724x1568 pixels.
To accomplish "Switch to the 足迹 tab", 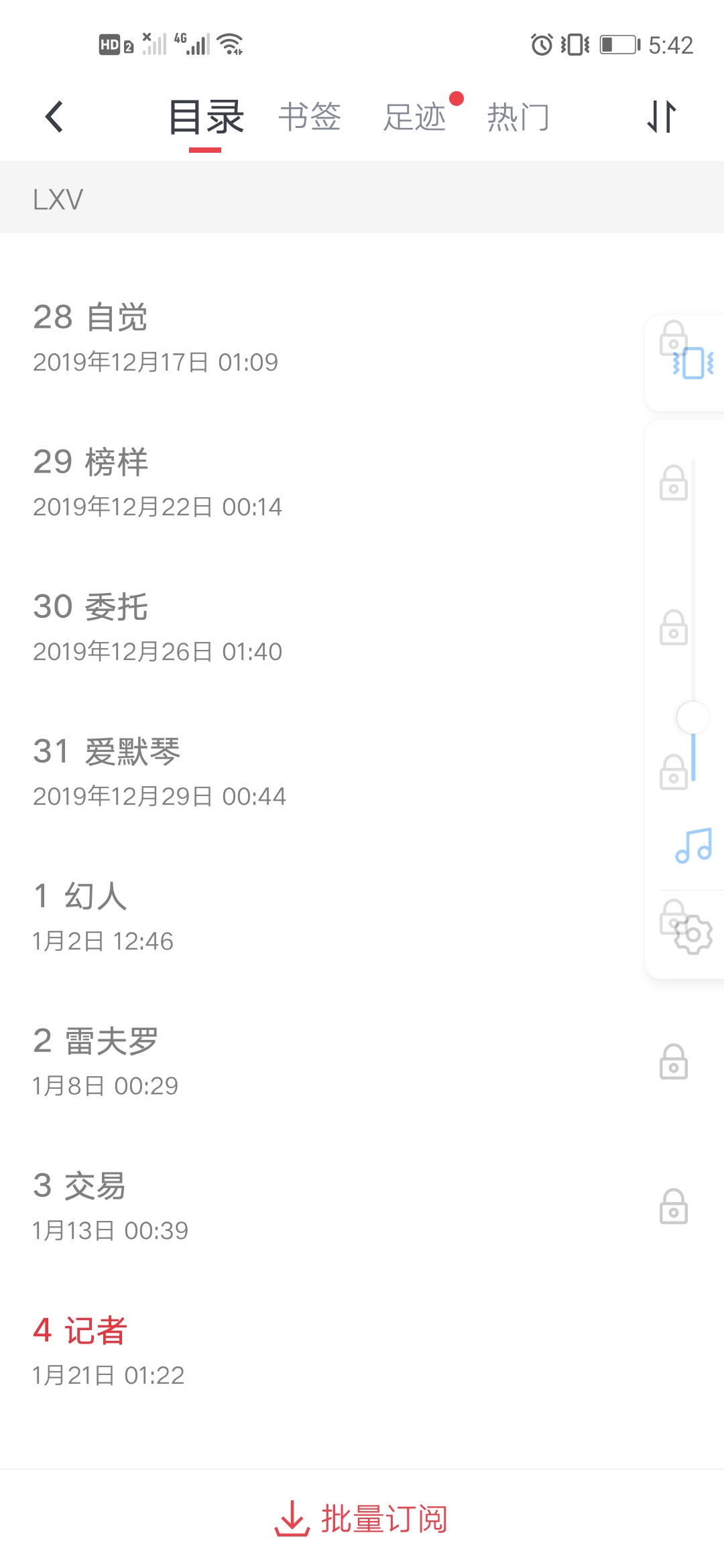I will 414,117.
